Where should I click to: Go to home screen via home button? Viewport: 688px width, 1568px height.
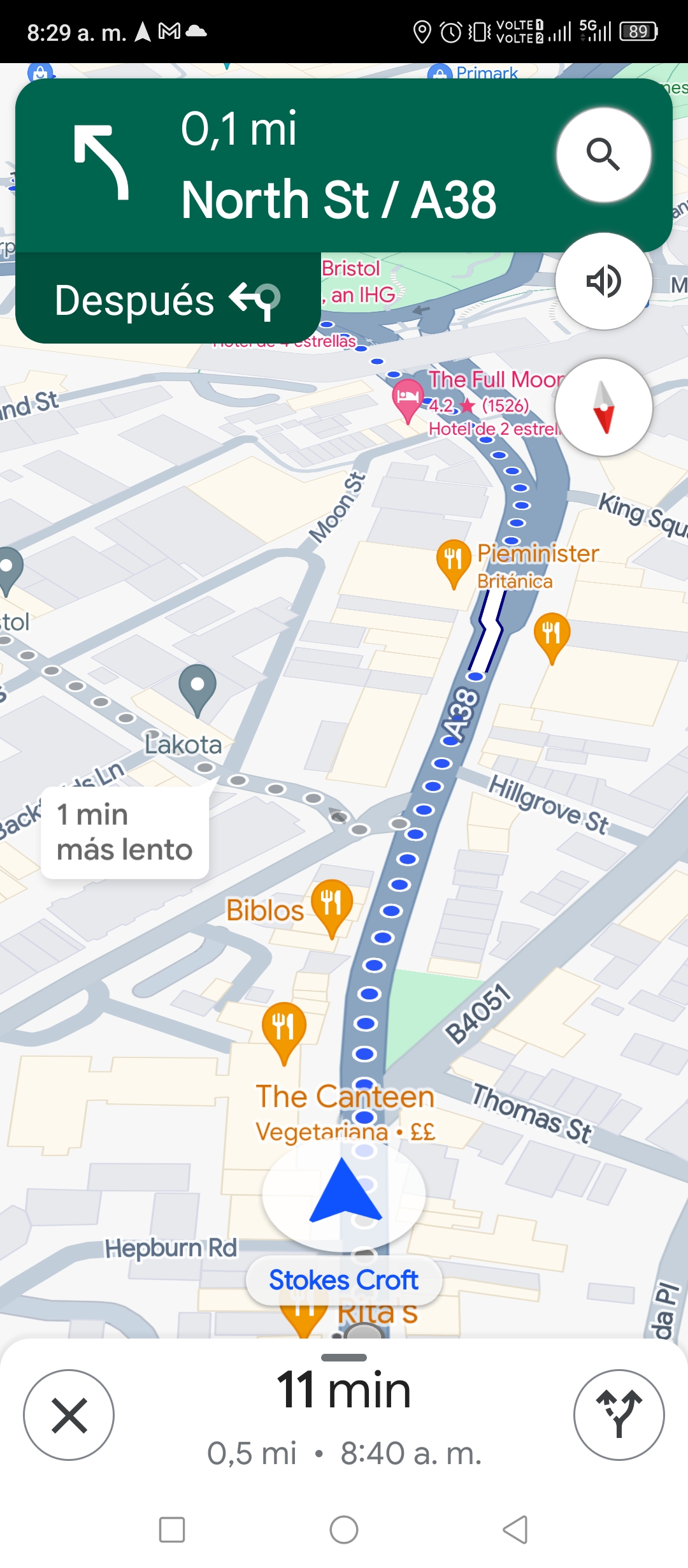[x=344, y=1529]
